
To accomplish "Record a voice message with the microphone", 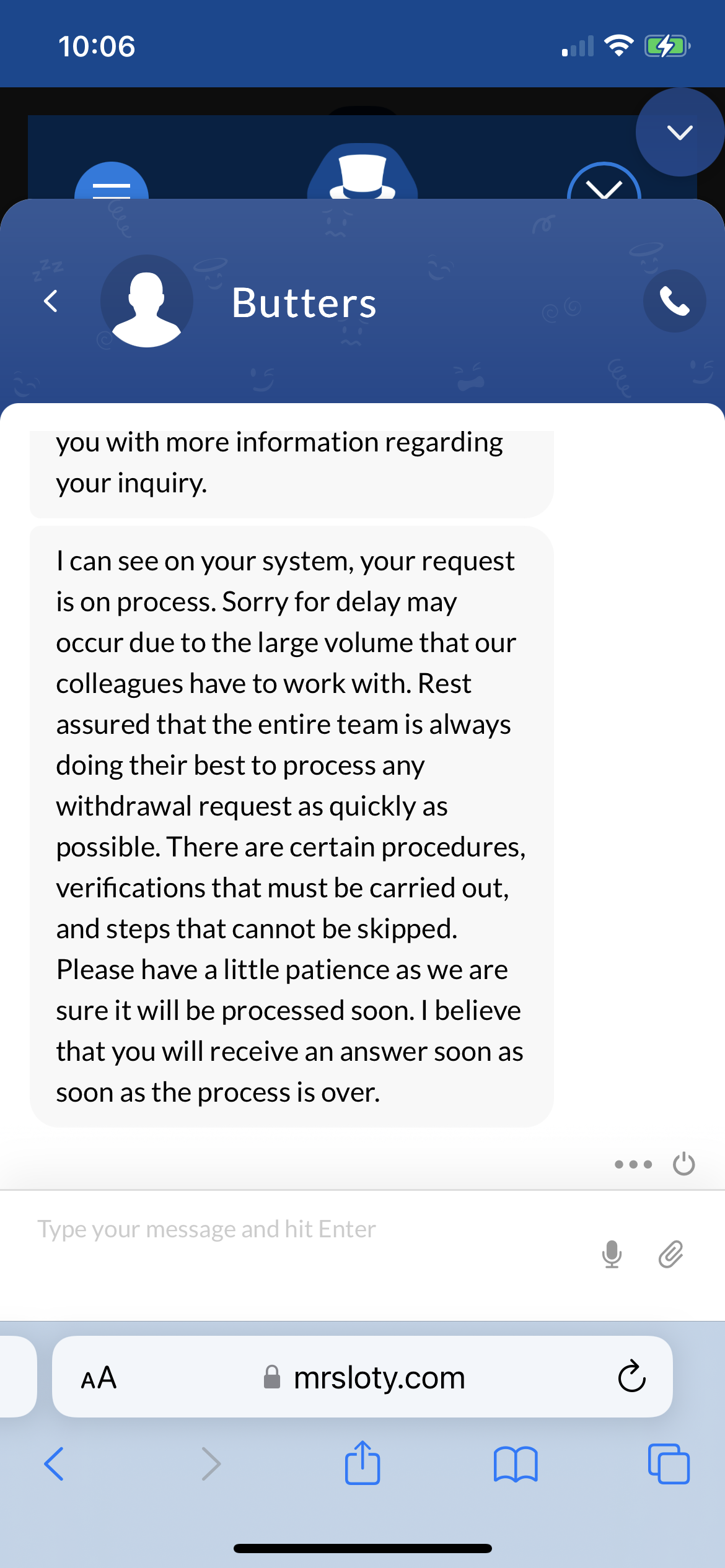I will pos(612,1254).
